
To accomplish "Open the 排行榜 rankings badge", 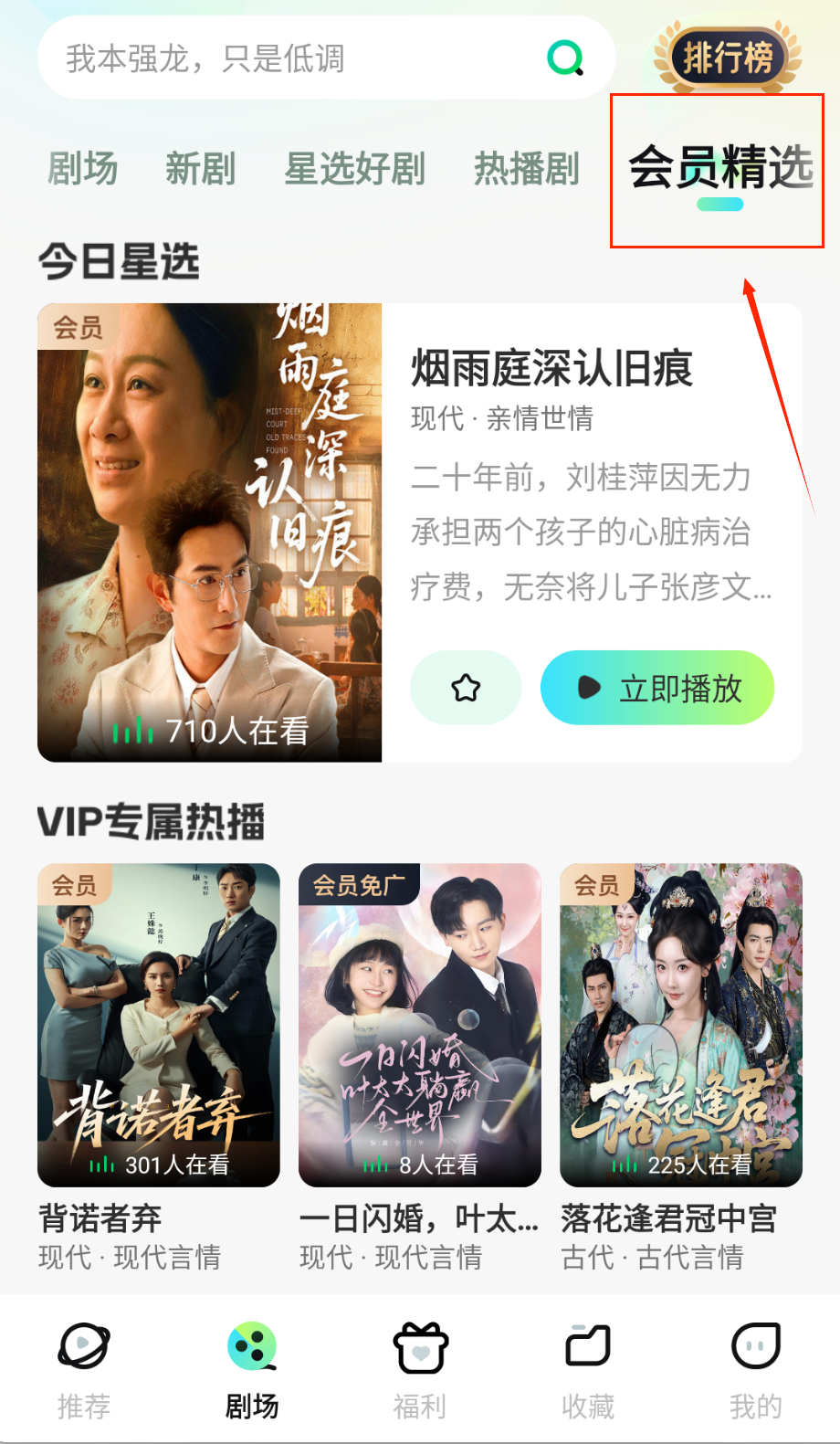I will (728, 58).
